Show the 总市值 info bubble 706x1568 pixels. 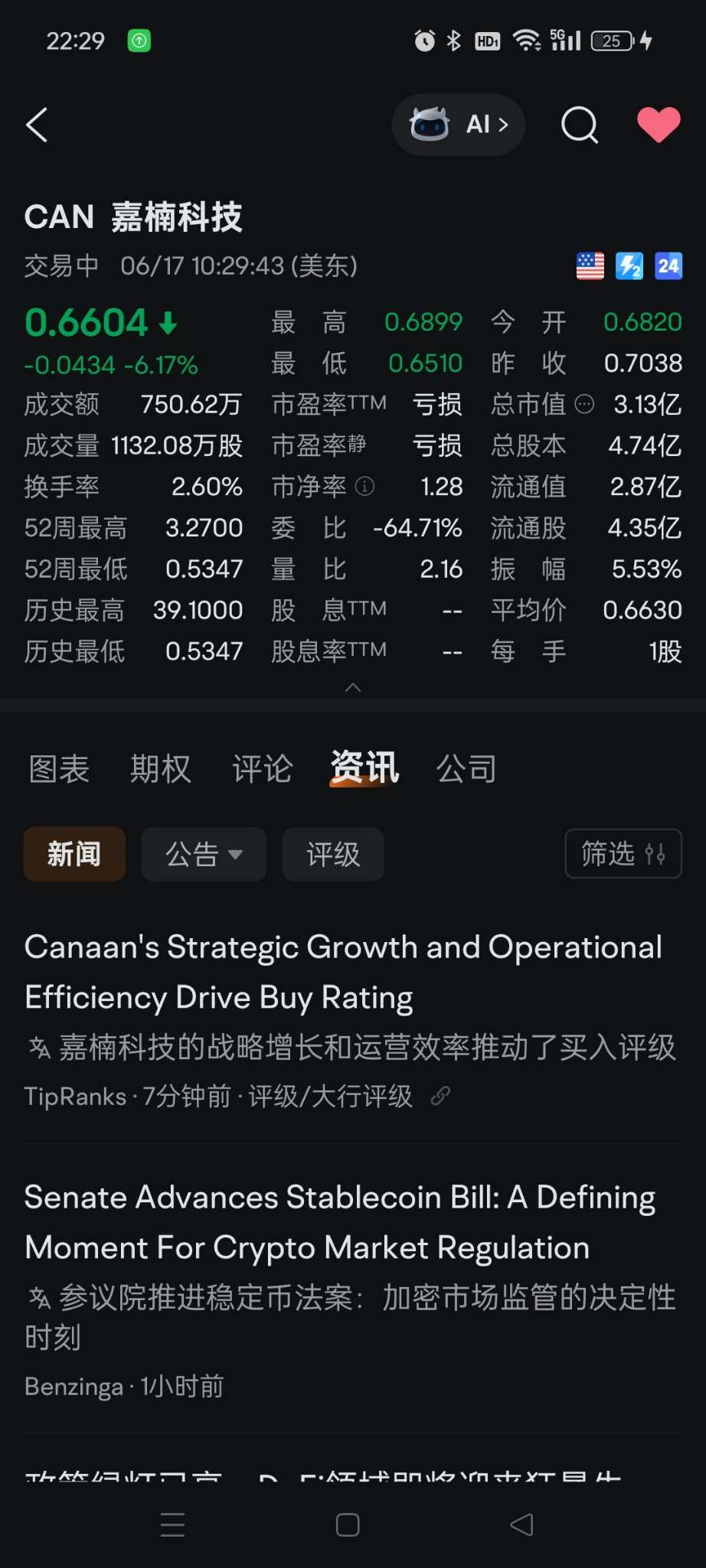pos(584,404)
